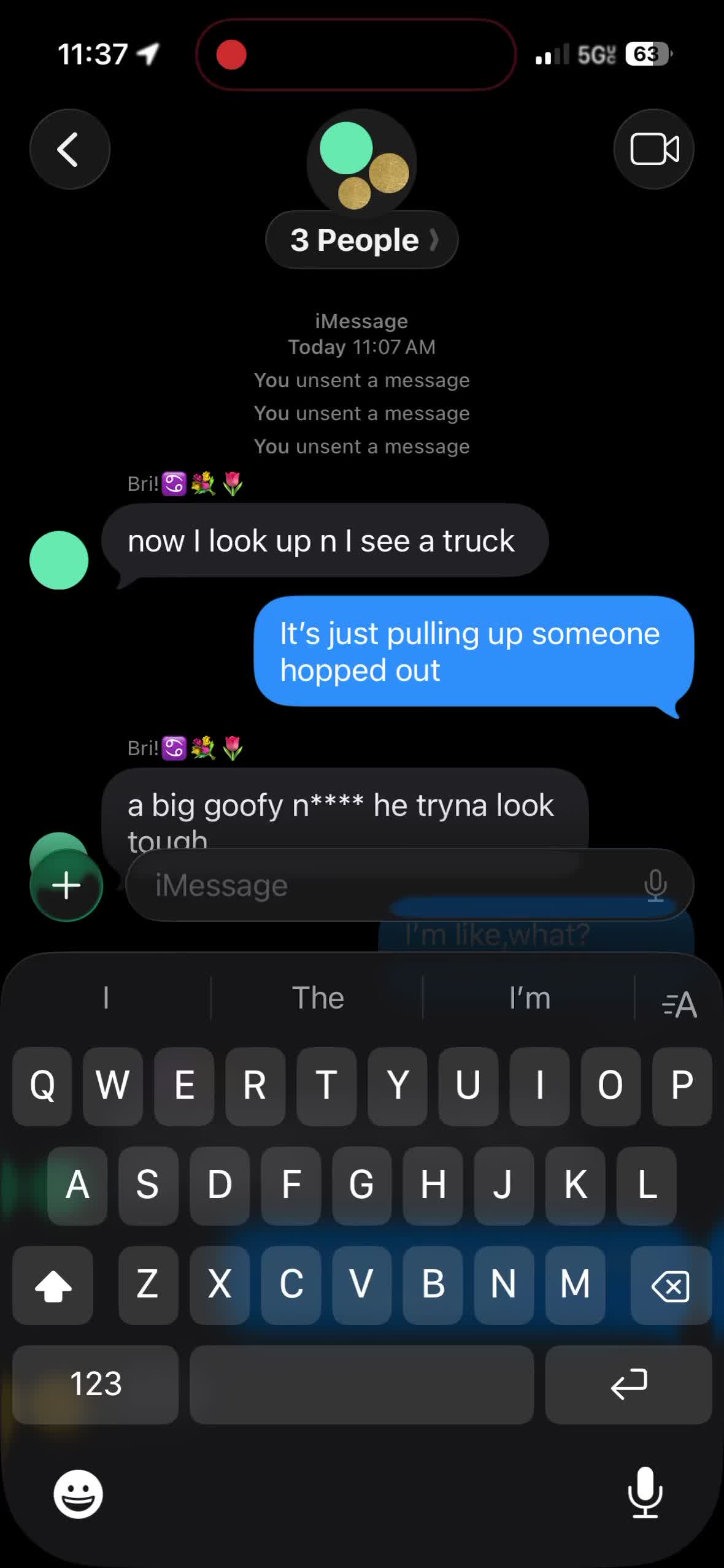Tap the group avatar cluster
Viewport: 724px width, 1568px height.
362,164
